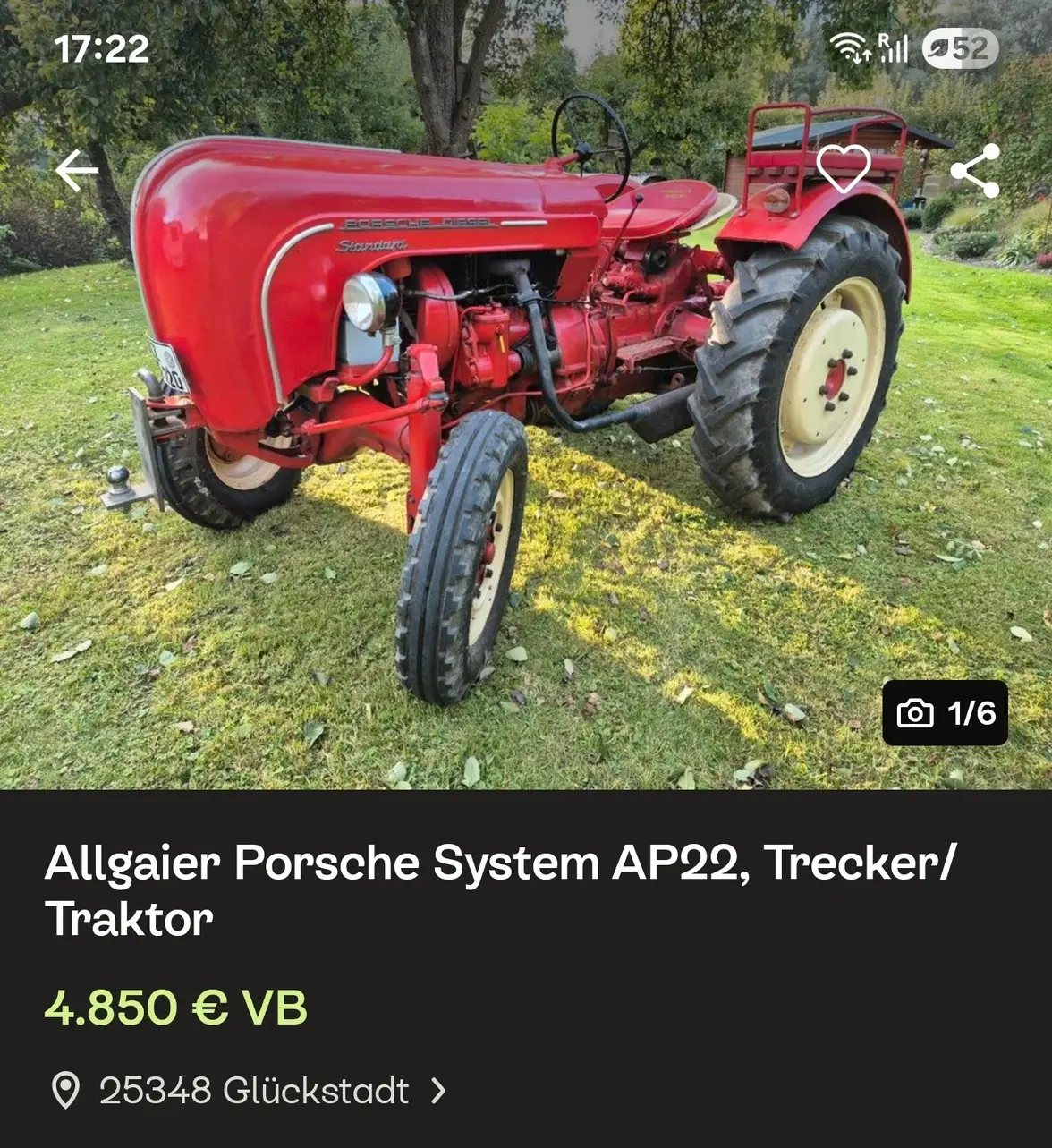Go back using the arrow icon
Screen dimensions: 1052x1148
pos(77,170)
